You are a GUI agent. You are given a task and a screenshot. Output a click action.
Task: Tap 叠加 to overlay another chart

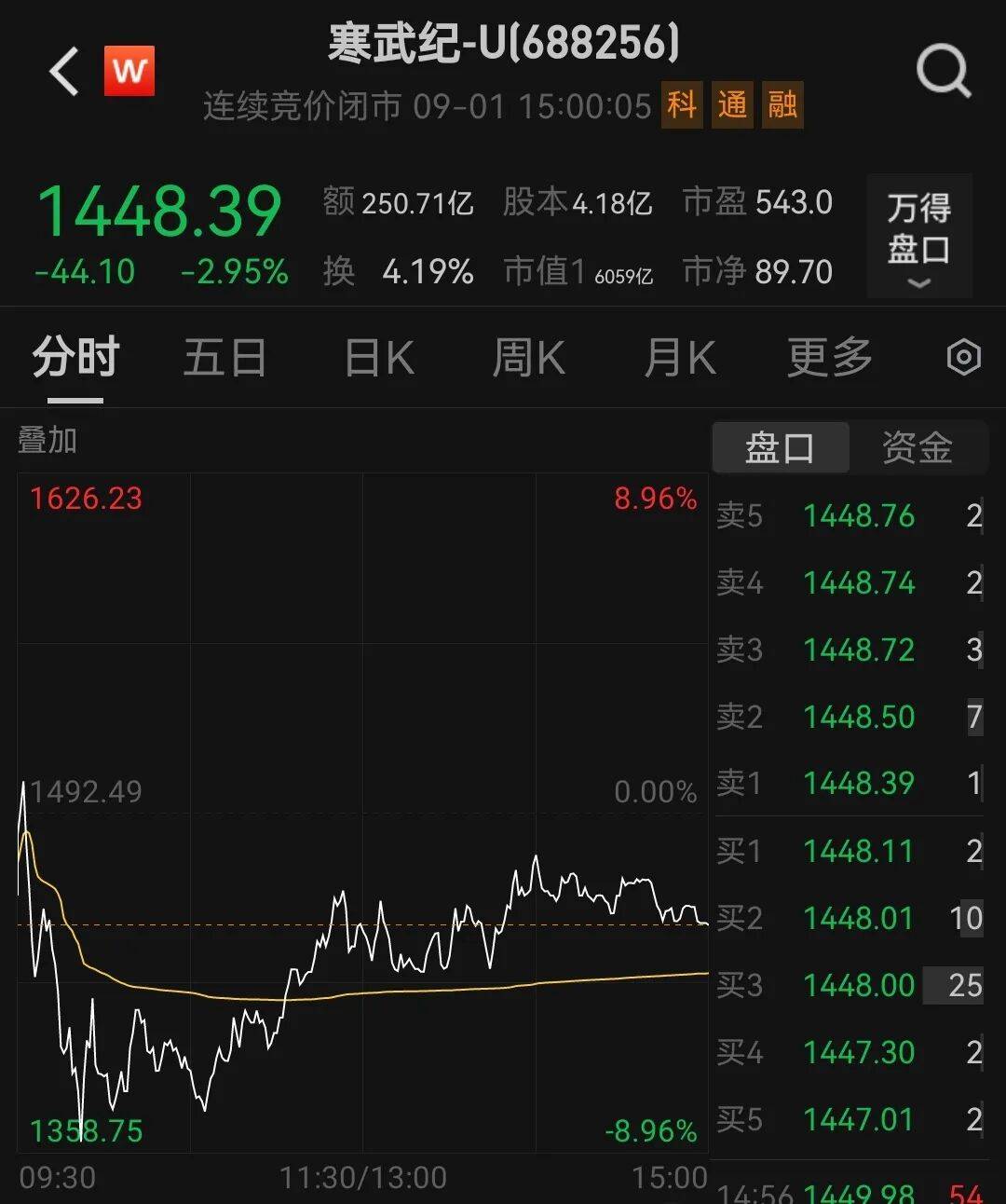pyautogui.click(x=48, y=440)
